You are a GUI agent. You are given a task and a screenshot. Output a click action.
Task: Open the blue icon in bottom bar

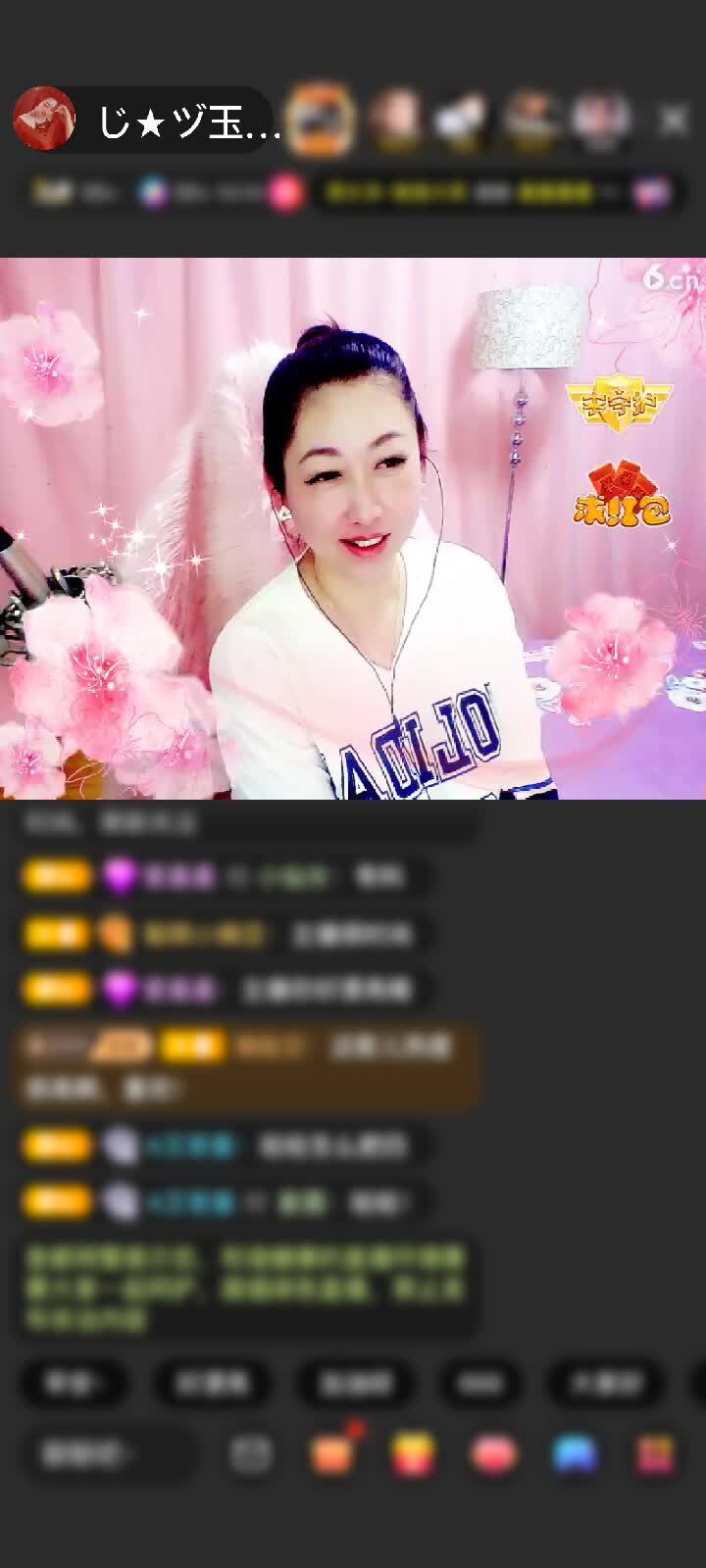click(x=575, y=1454)
